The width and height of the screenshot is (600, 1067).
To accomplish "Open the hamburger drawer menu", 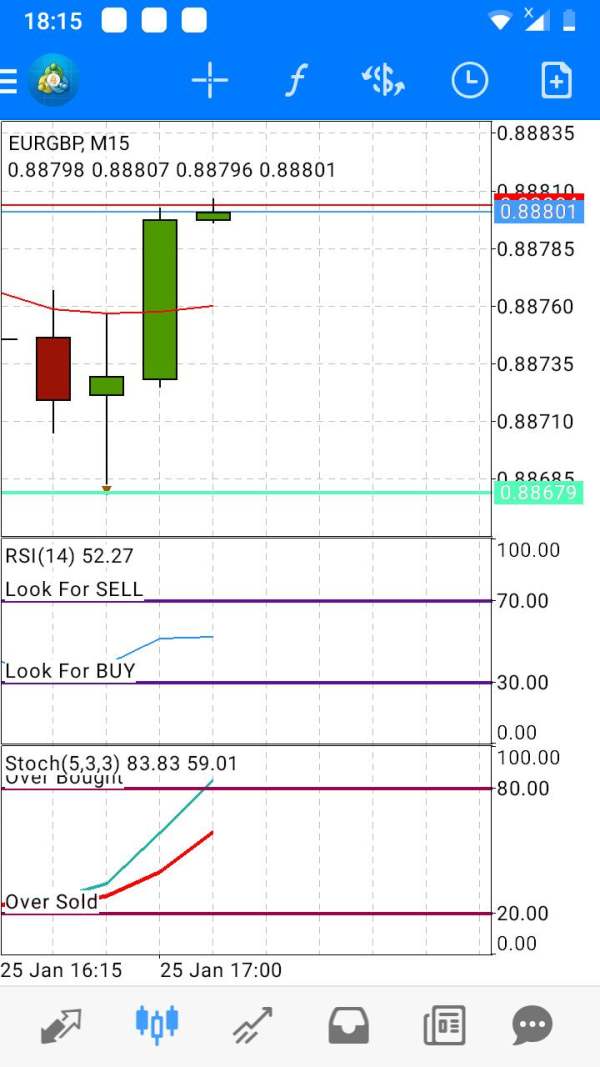I will coord(8,81).
